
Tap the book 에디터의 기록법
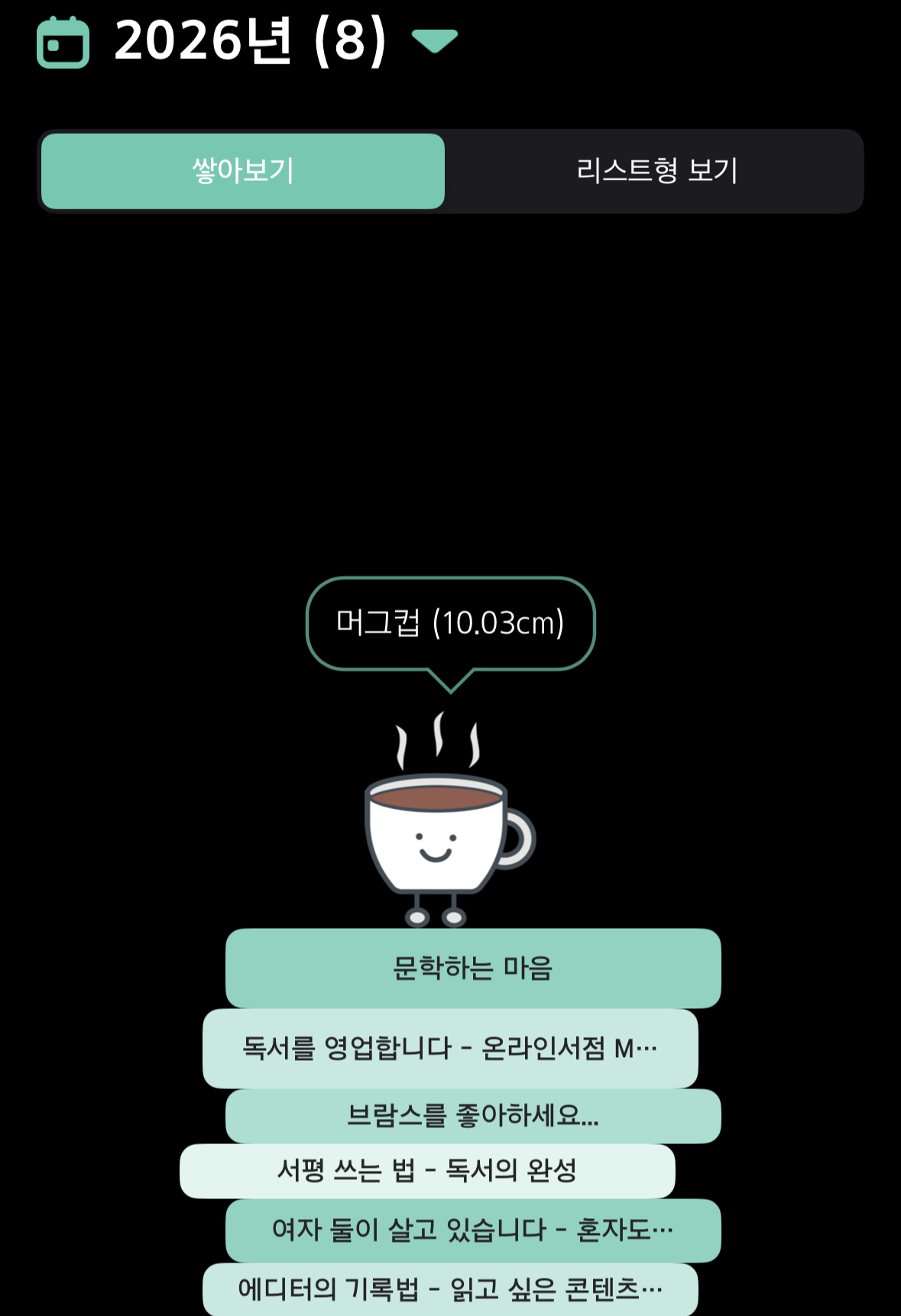click(449, 1289)
